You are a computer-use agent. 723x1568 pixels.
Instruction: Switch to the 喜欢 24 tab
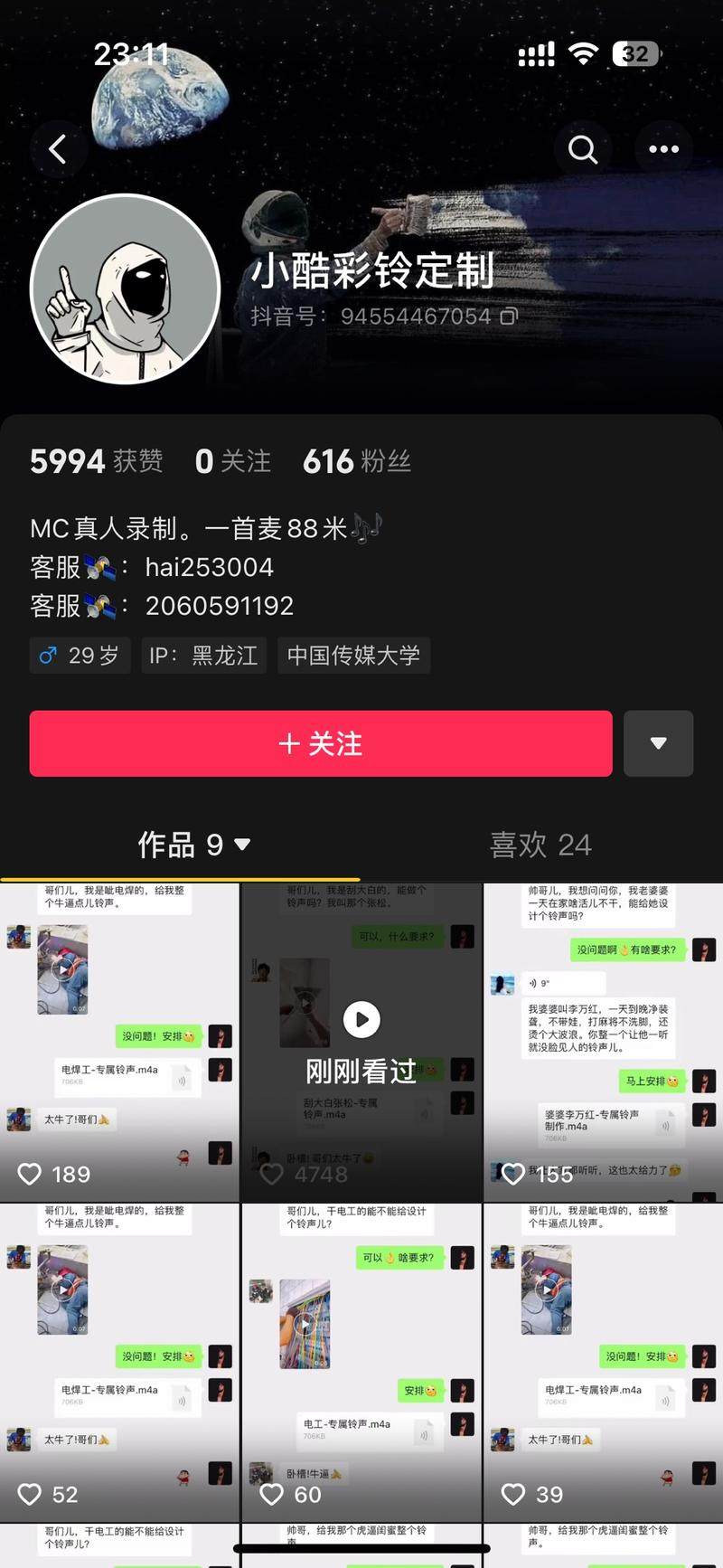tap(540, 845)
